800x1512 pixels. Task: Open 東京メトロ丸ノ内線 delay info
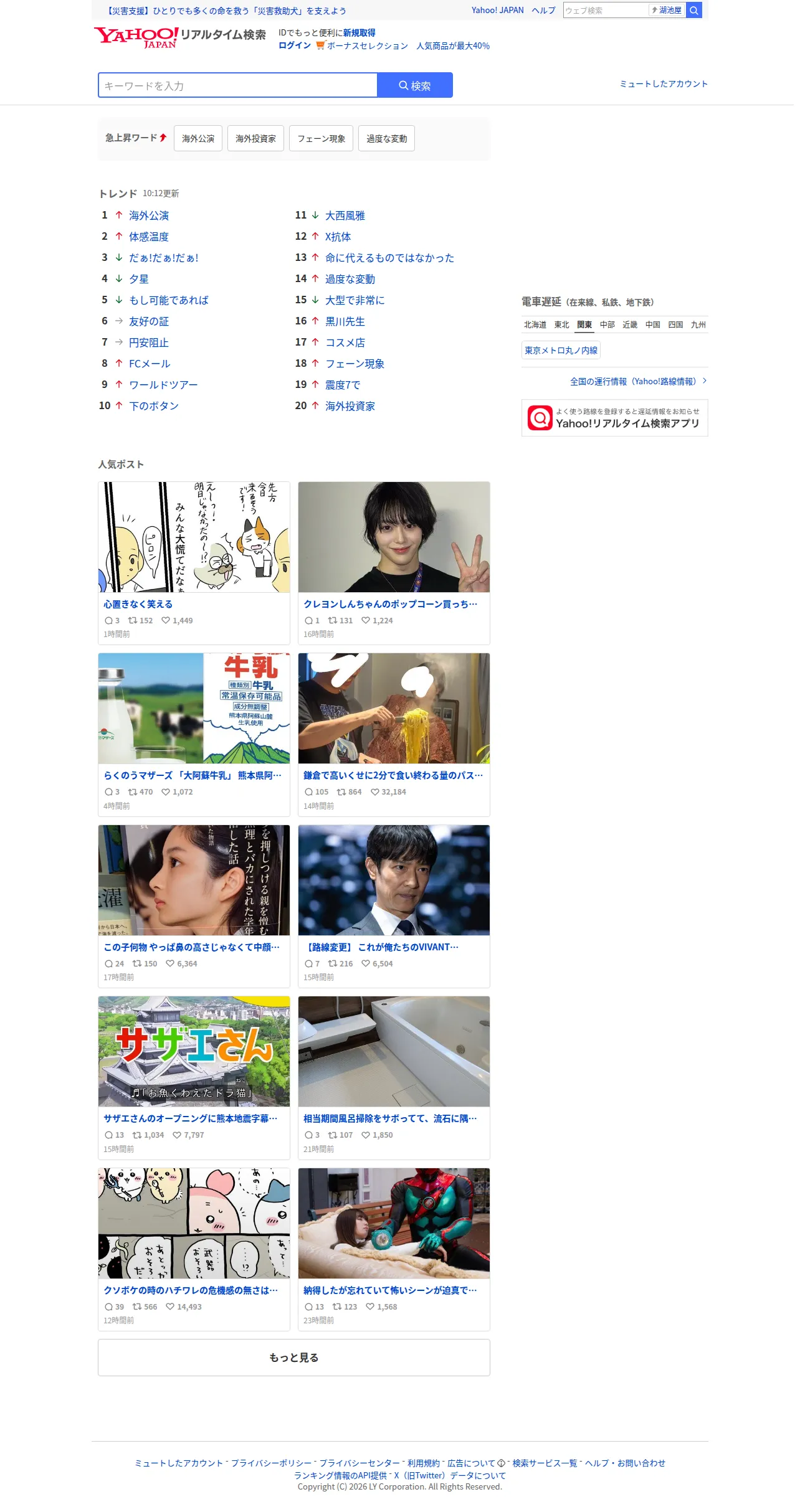[561, 351]
